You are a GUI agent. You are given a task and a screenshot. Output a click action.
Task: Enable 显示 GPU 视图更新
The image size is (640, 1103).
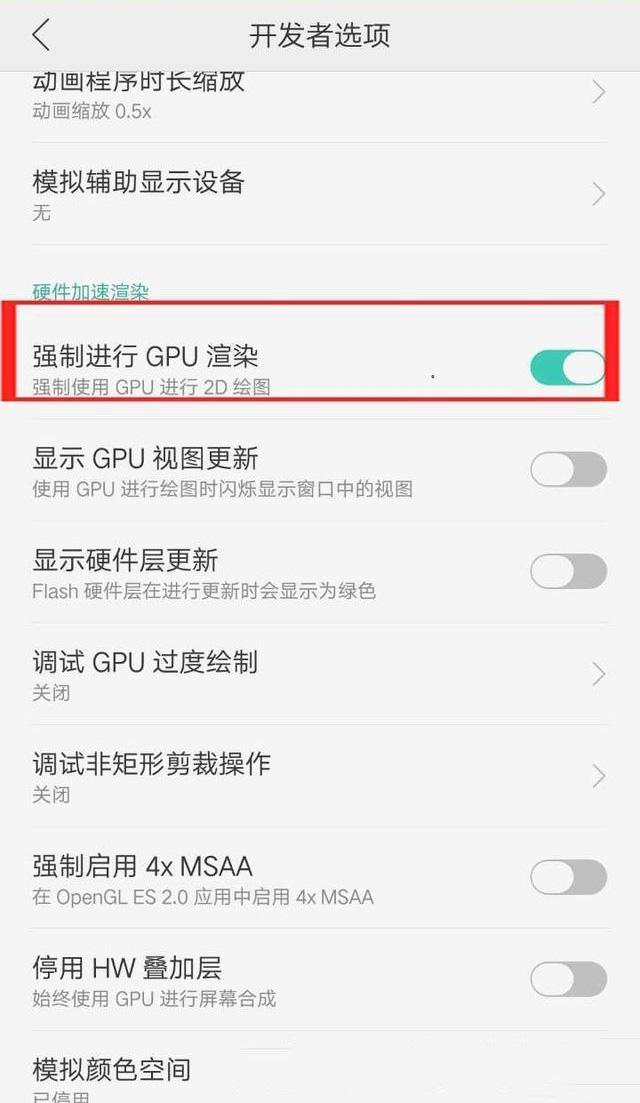[567, 469]
